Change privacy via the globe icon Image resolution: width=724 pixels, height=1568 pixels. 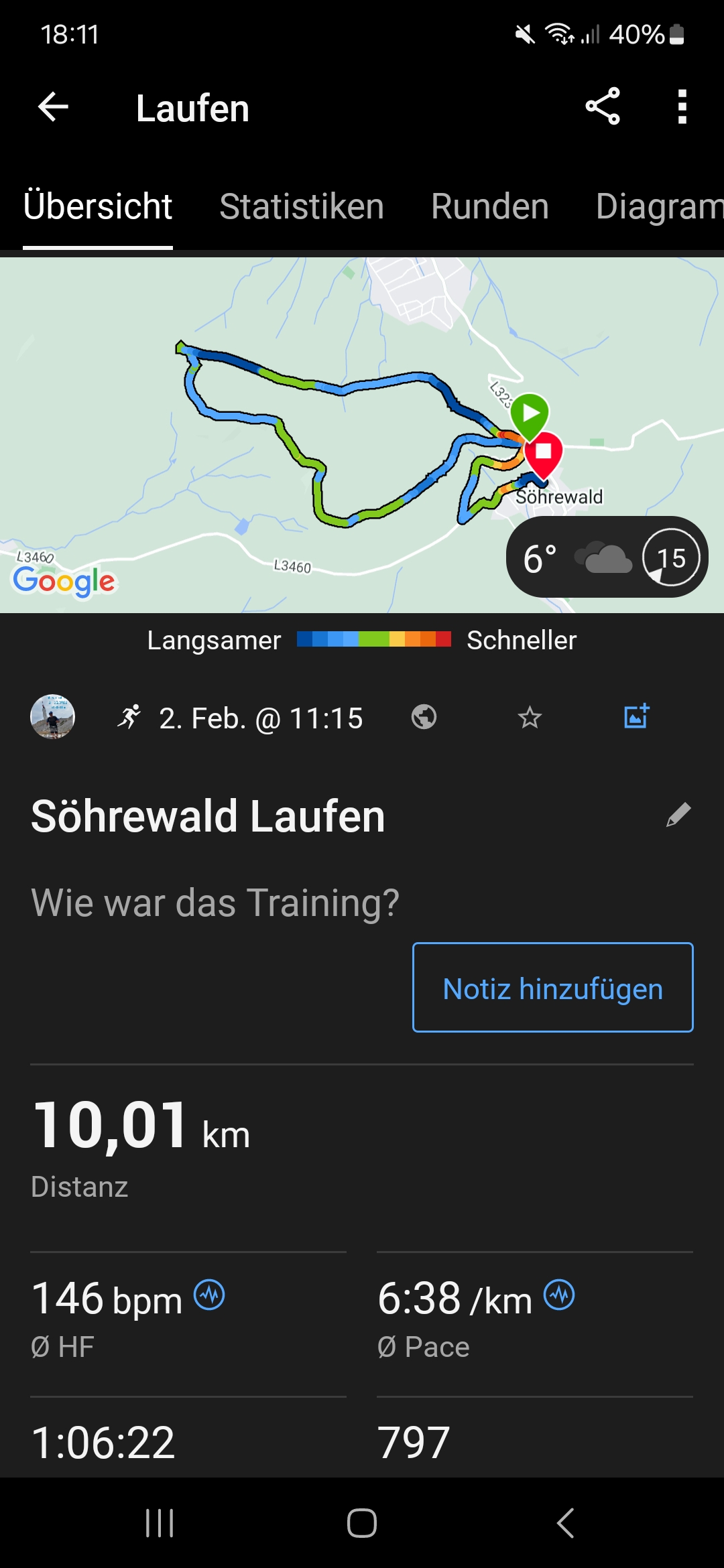click(424, 717)
